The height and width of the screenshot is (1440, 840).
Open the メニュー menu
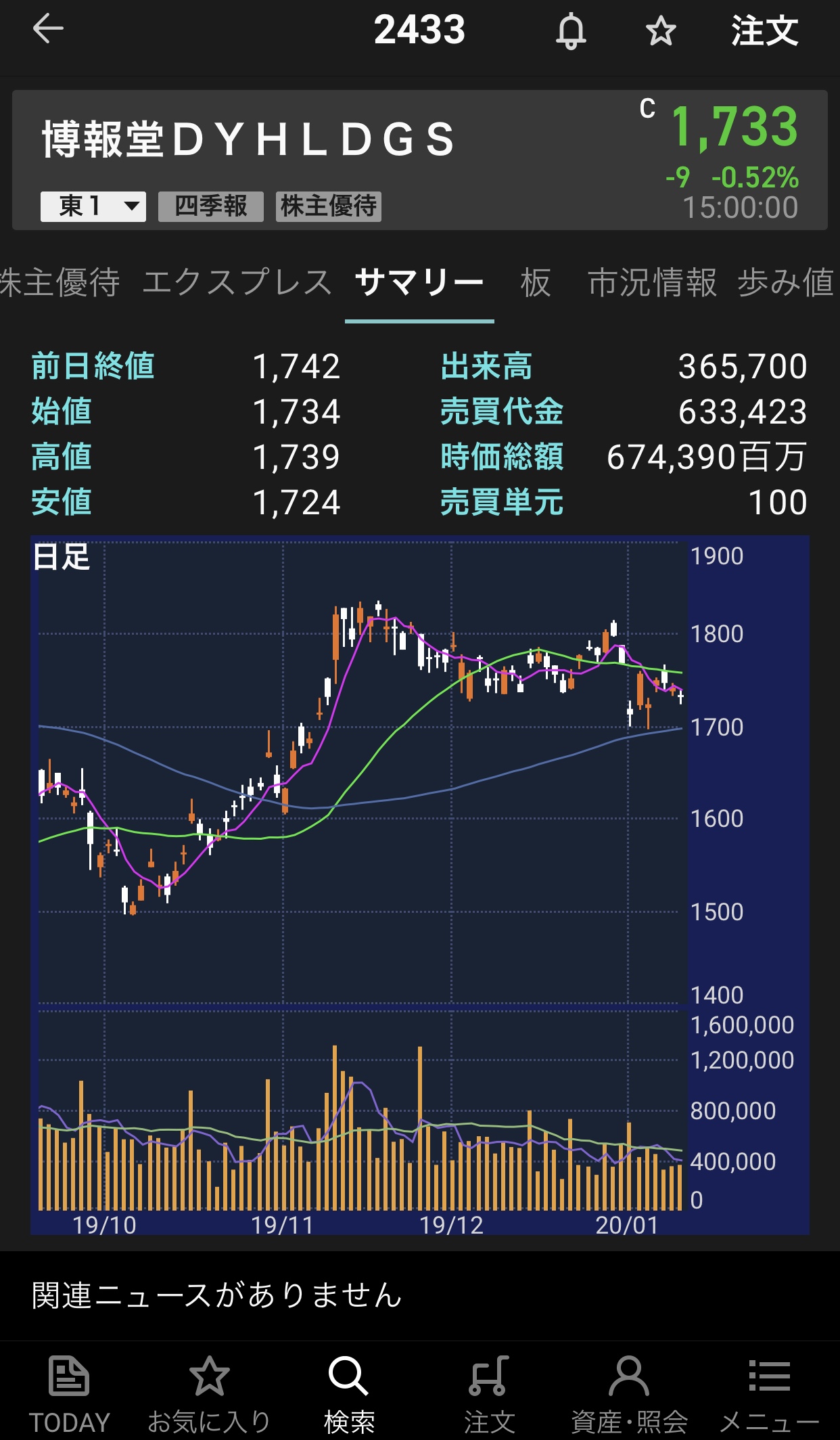(769, 1394)
